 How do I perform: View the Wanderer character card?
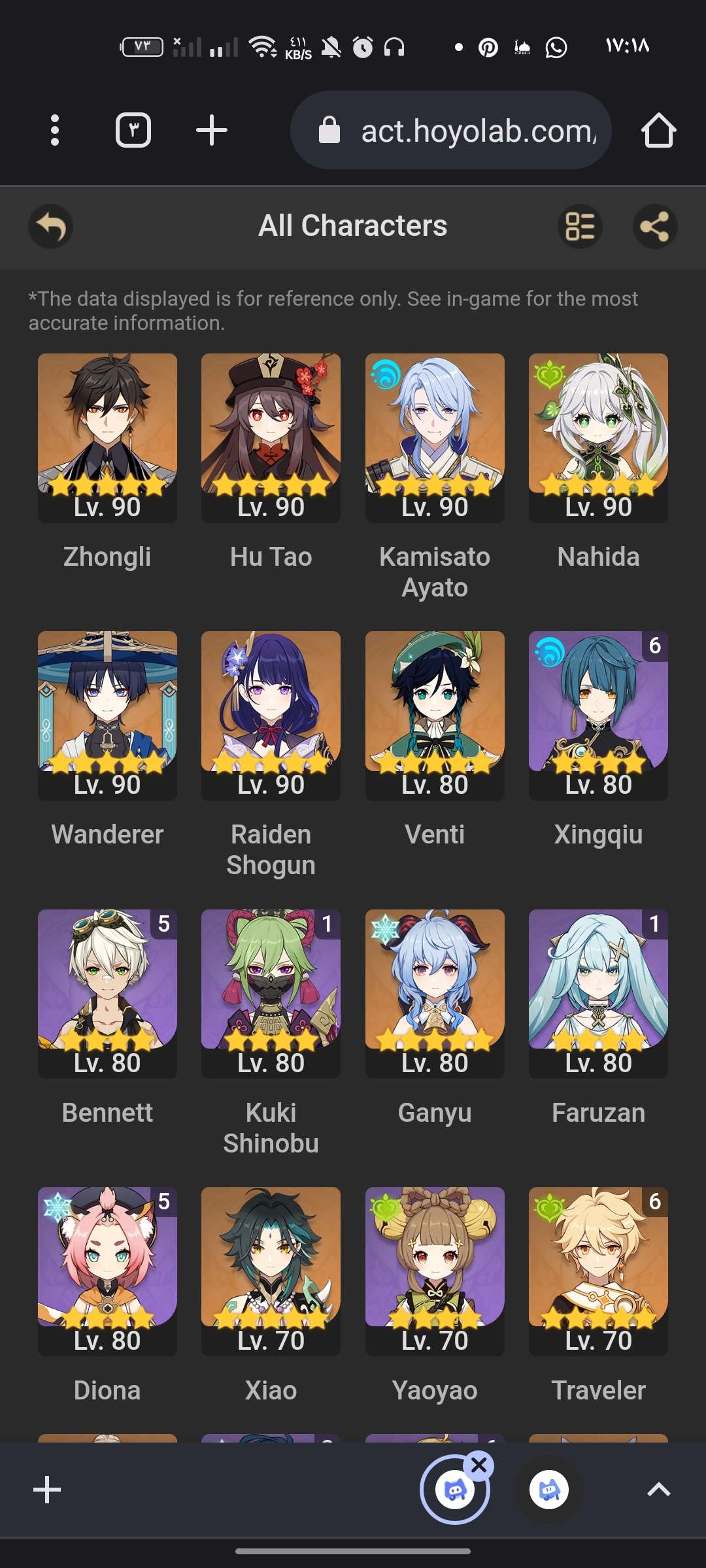tap(107, 715)
